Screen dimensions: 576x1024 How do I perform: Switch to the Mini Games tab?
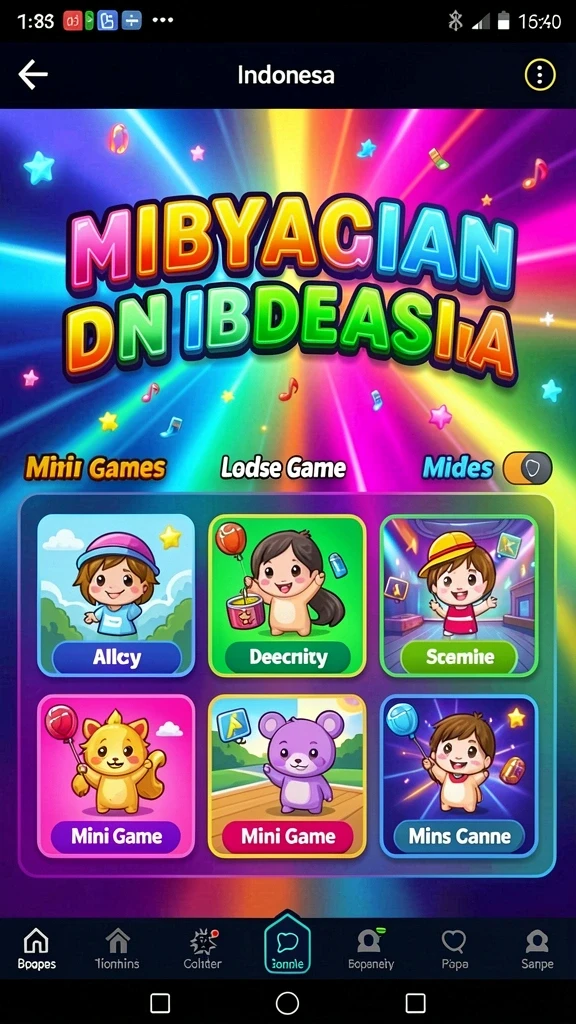(x=95, y=468)
